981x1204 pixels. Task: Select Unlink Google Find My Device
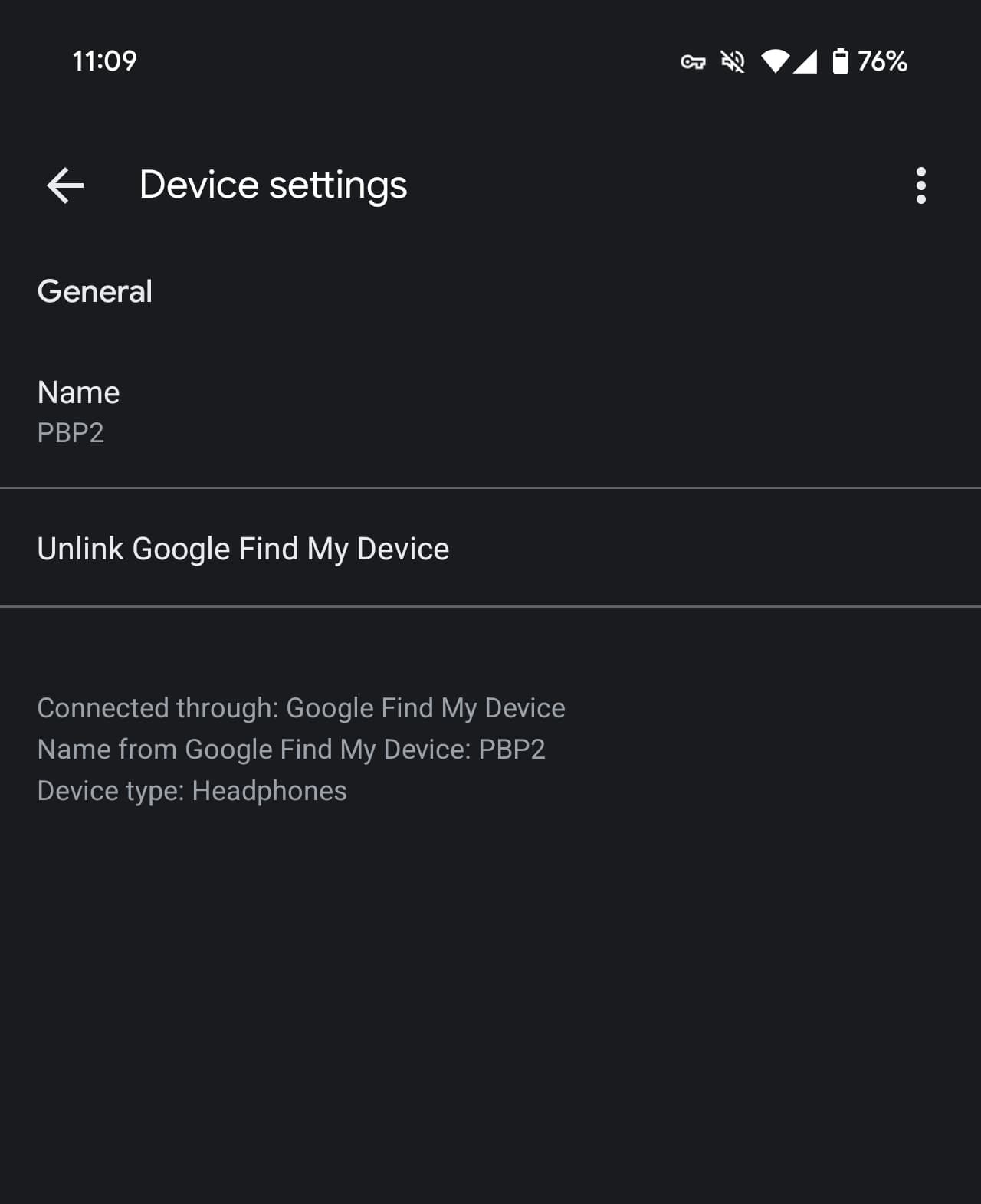coord(490,548)
